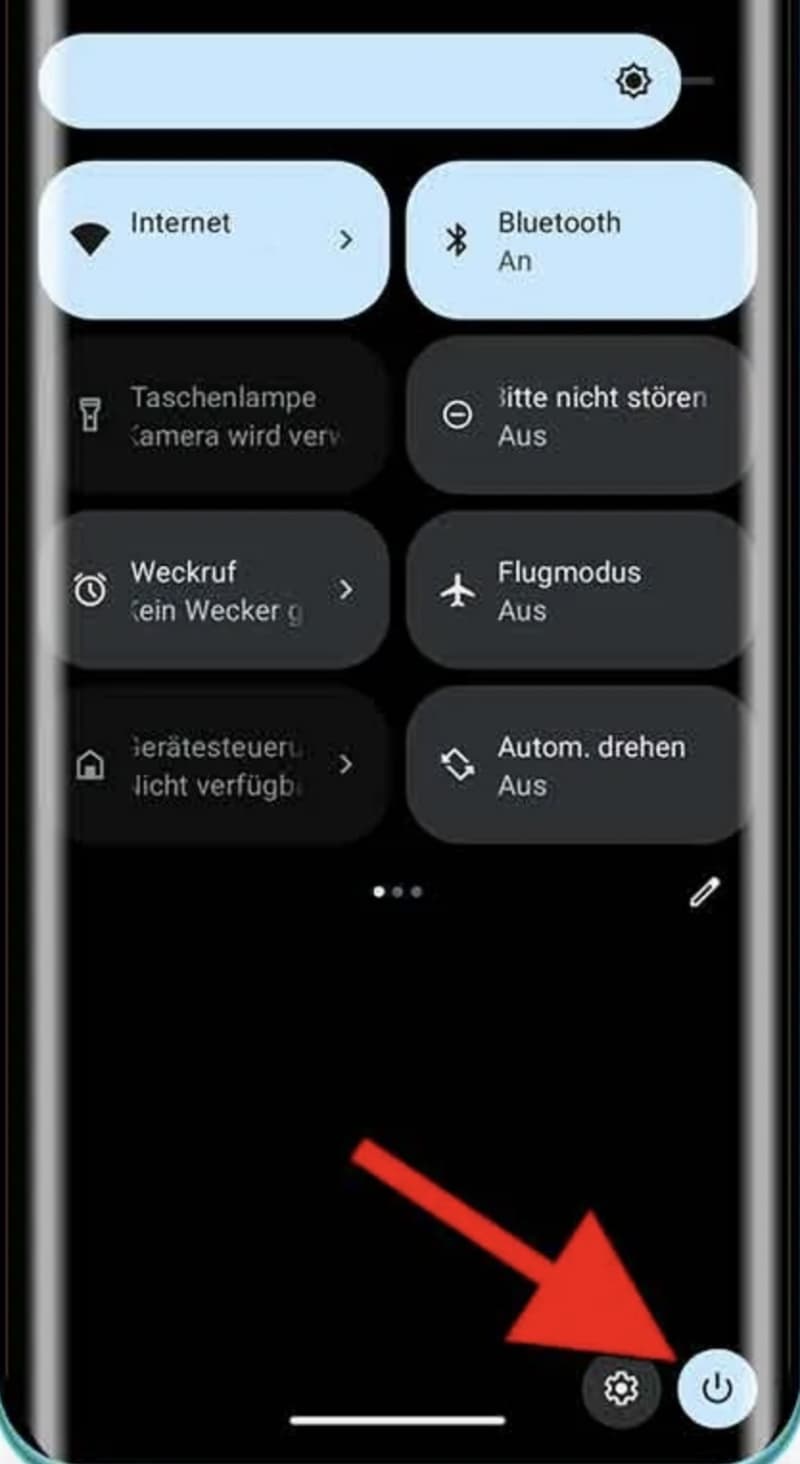Open settings via the gear icon

(622, 1387)
